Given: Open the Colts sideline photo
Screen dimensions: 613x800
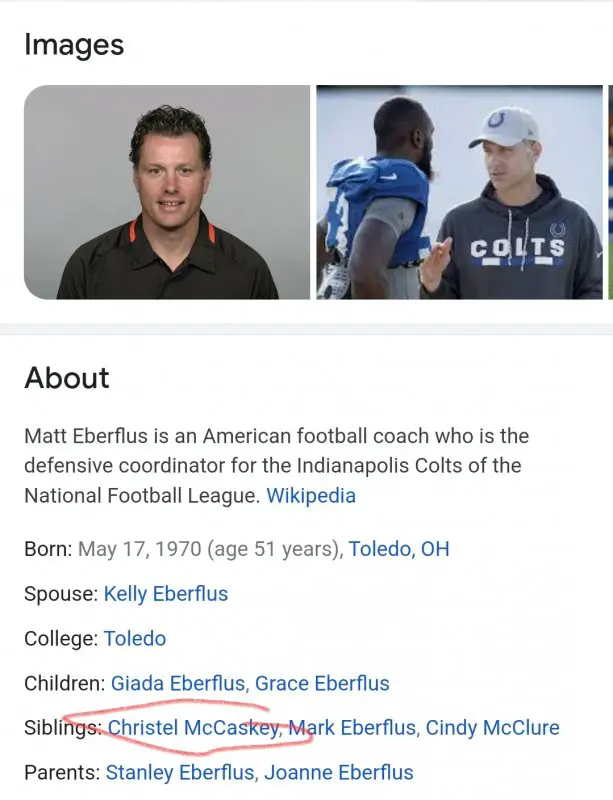Looking at the screenshot, I should tap(460, 192).
